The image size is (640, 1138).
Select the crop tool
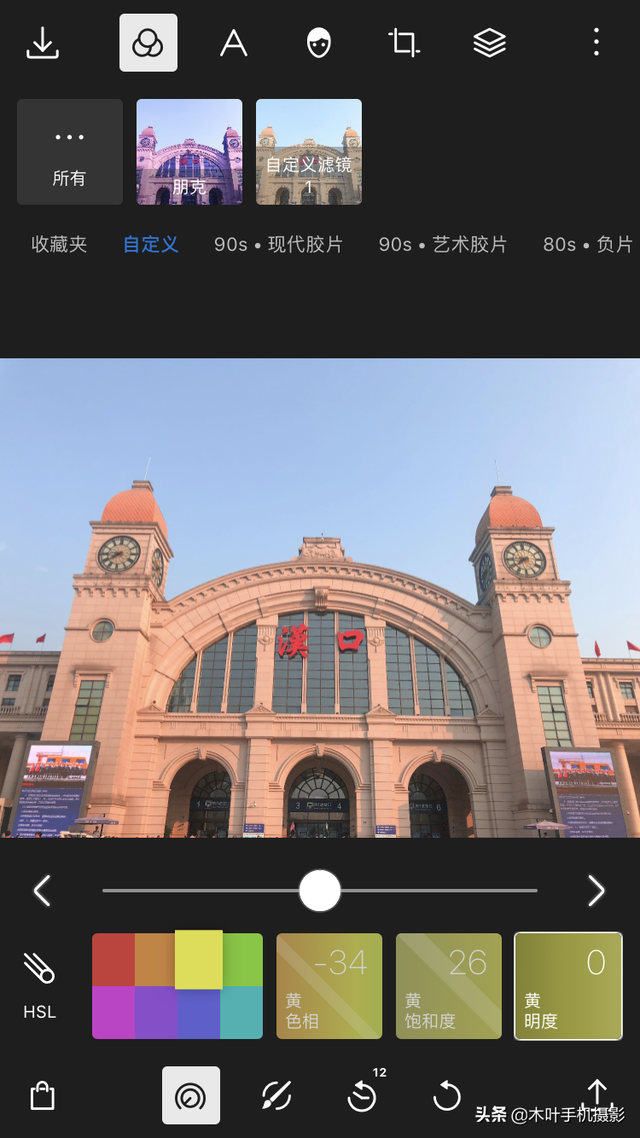pyautogui.click(x=404, y=43)
